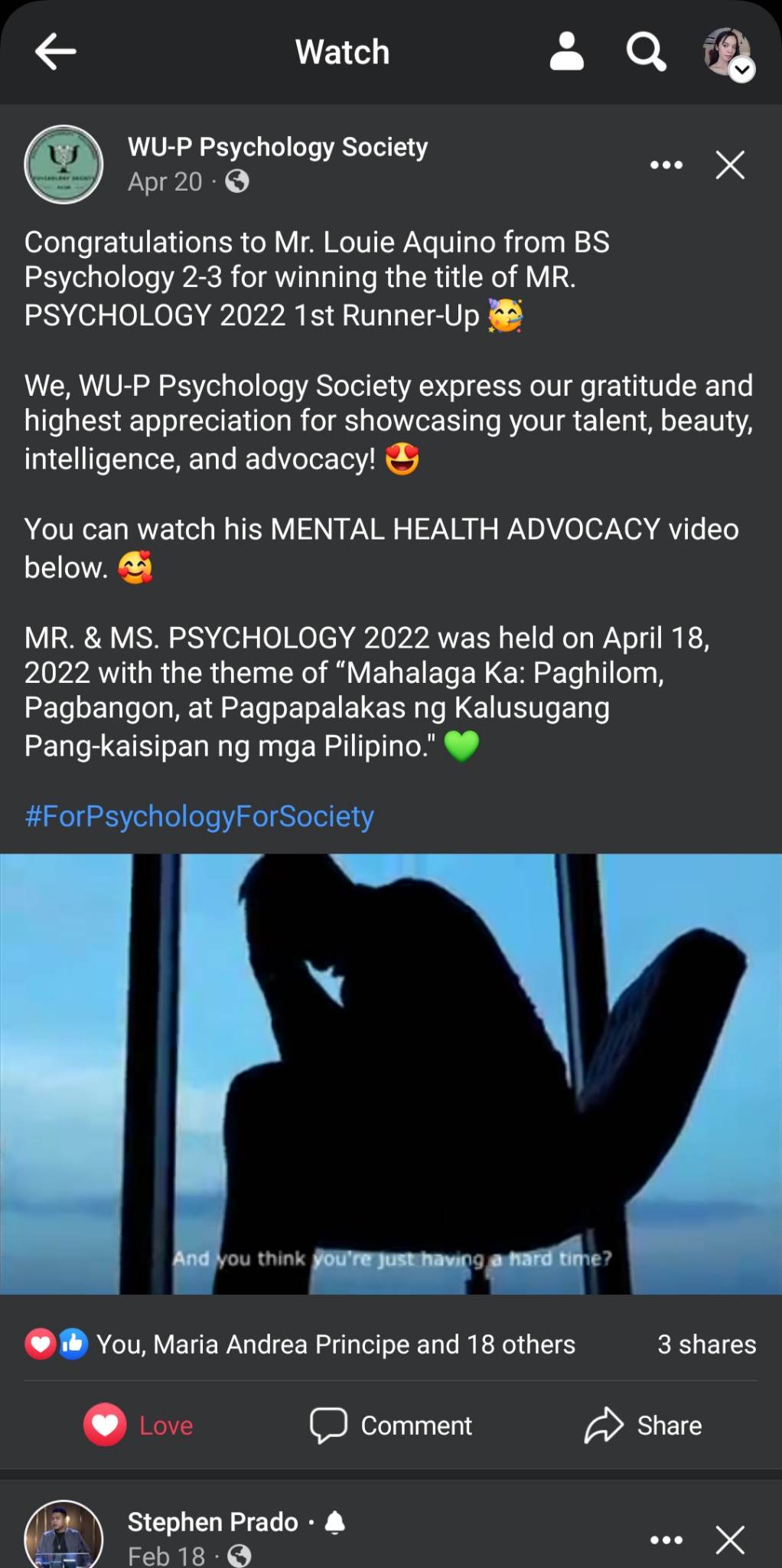This screenshot has width=782, height=1568.
Task: Comment on the Mr. Psychology post
Action: point(391,1426)
